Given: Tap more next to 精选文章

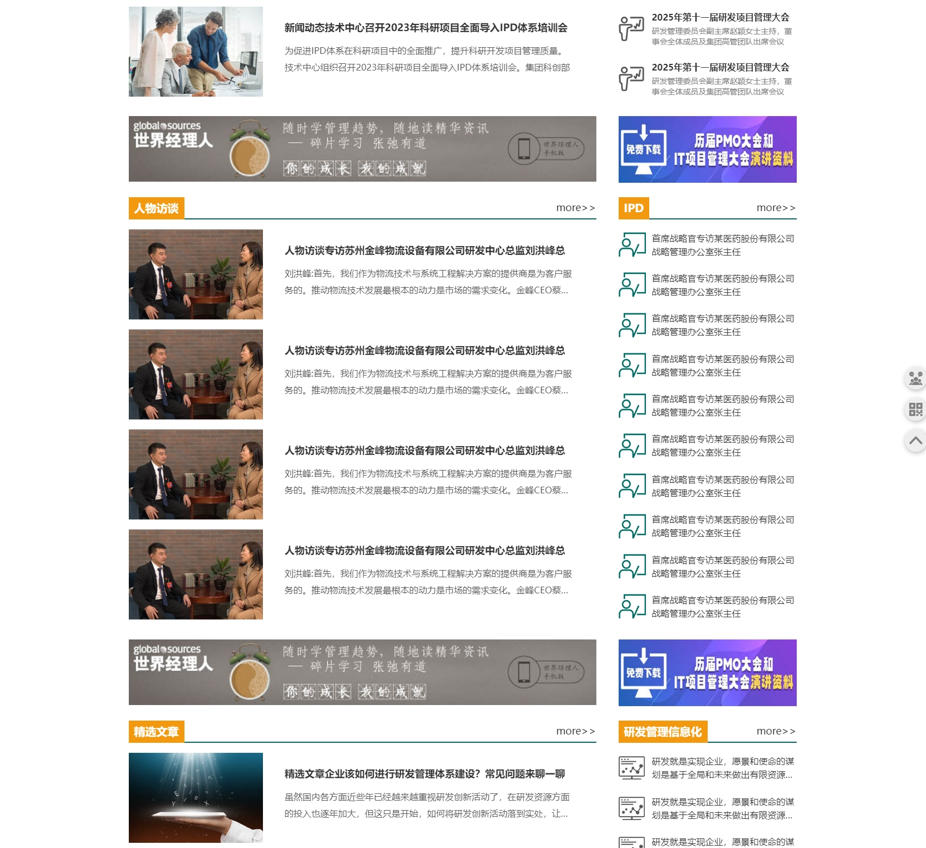Looking at the screenshot, I should [x=575, y=731].
